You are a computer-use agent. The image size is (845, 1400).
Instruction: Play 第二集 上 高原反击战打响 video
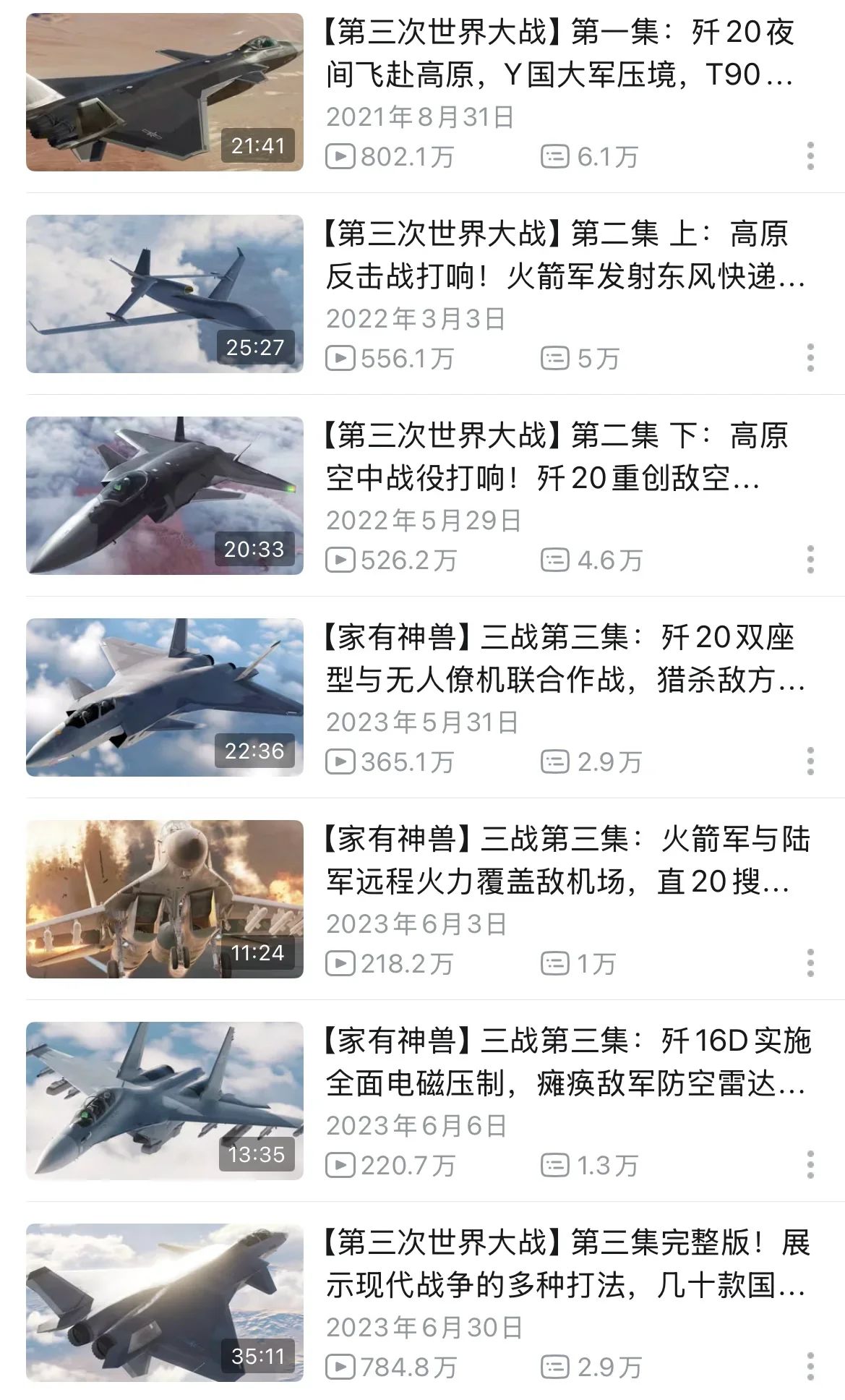[x=165, y=294]
